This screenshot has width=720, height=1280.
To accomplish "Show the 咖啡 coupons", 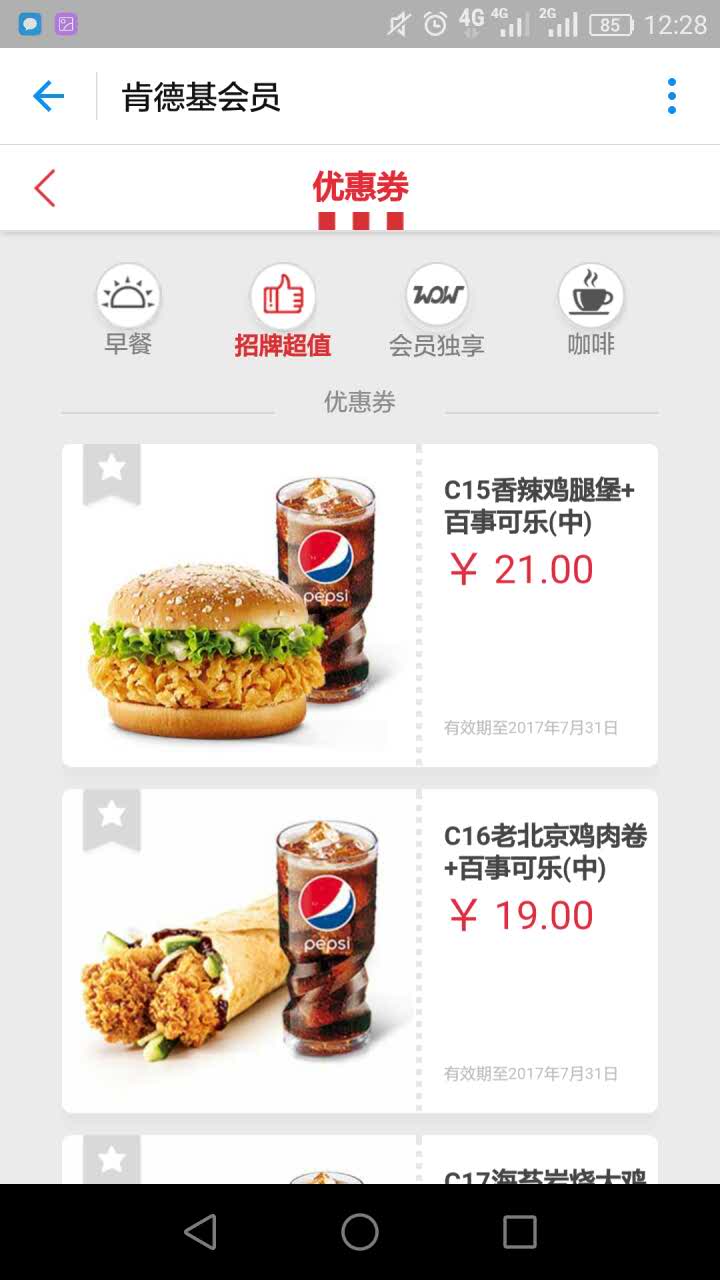I will [590, 310].
